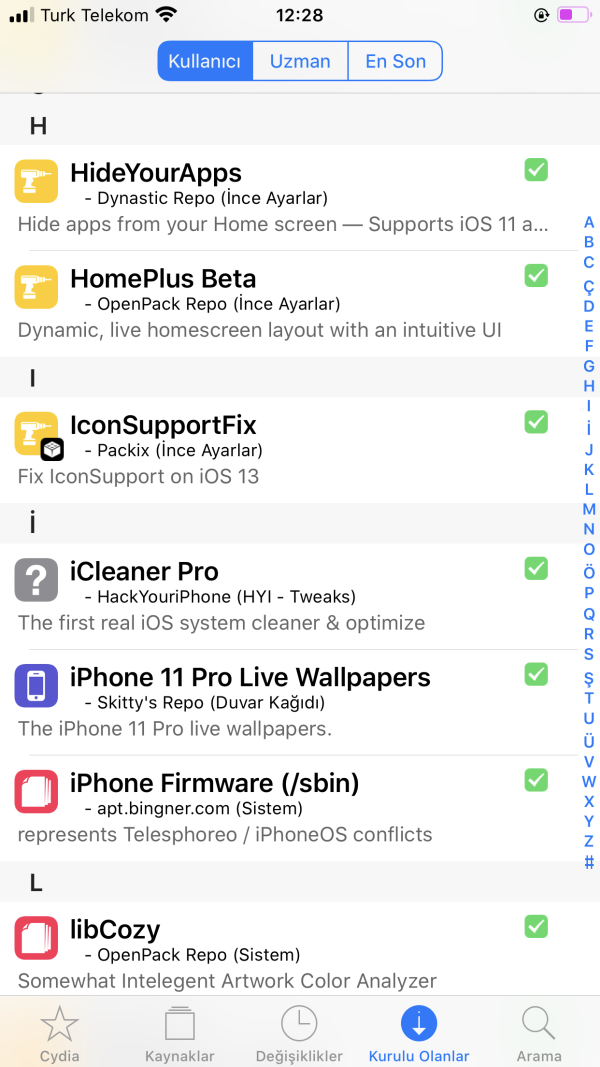
Task: Open the Kaynaklar tab
Action: [x=180, y=1034]
